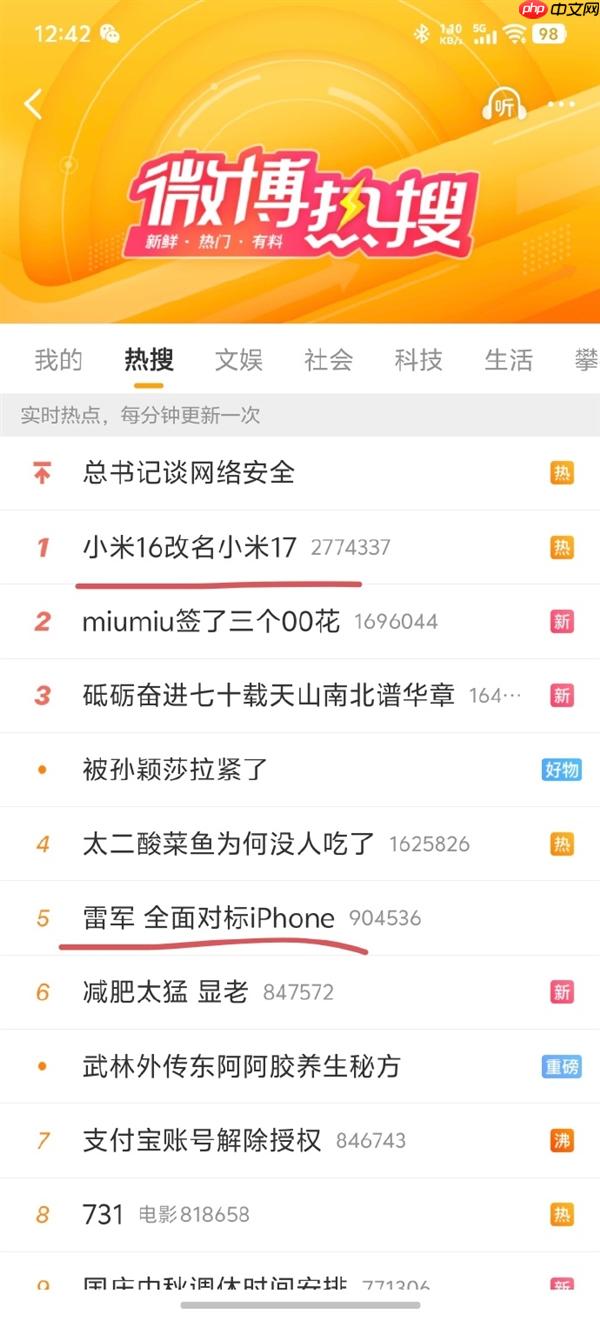Open the promoted topic 武林外传东阿阿胶养生秘方

tap(241, 1066)
